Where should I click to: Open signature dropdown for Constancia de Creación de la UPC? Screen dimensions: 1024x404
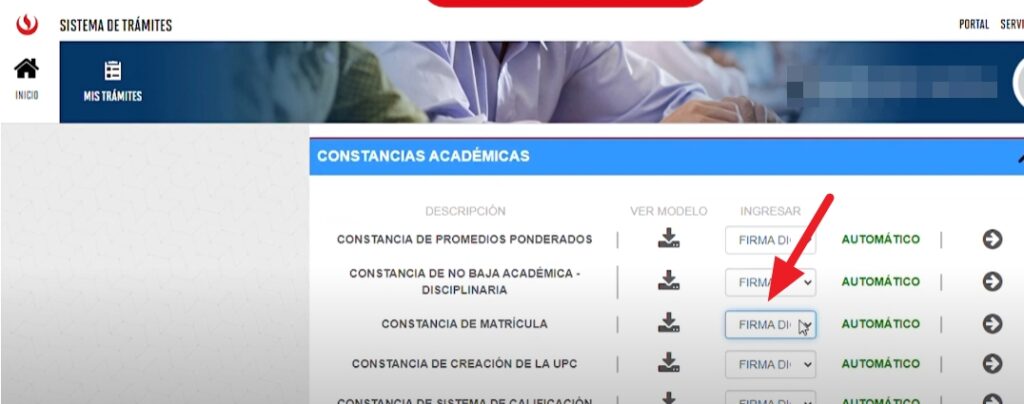pyautogui.click(x=770, y=364)
